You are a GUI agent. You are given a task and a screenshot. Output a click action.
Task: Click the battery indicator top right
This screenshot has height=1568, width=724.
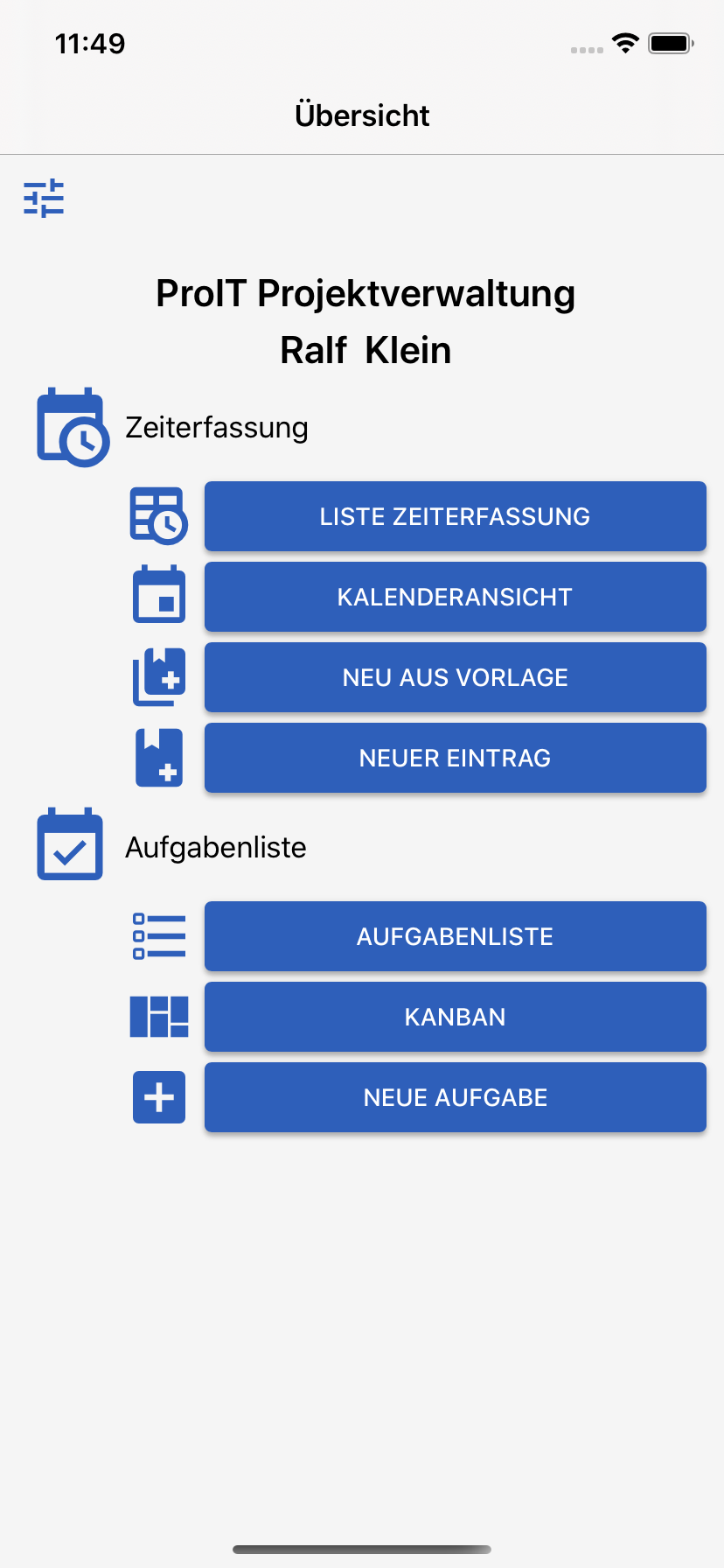click(x=667, y=42)
